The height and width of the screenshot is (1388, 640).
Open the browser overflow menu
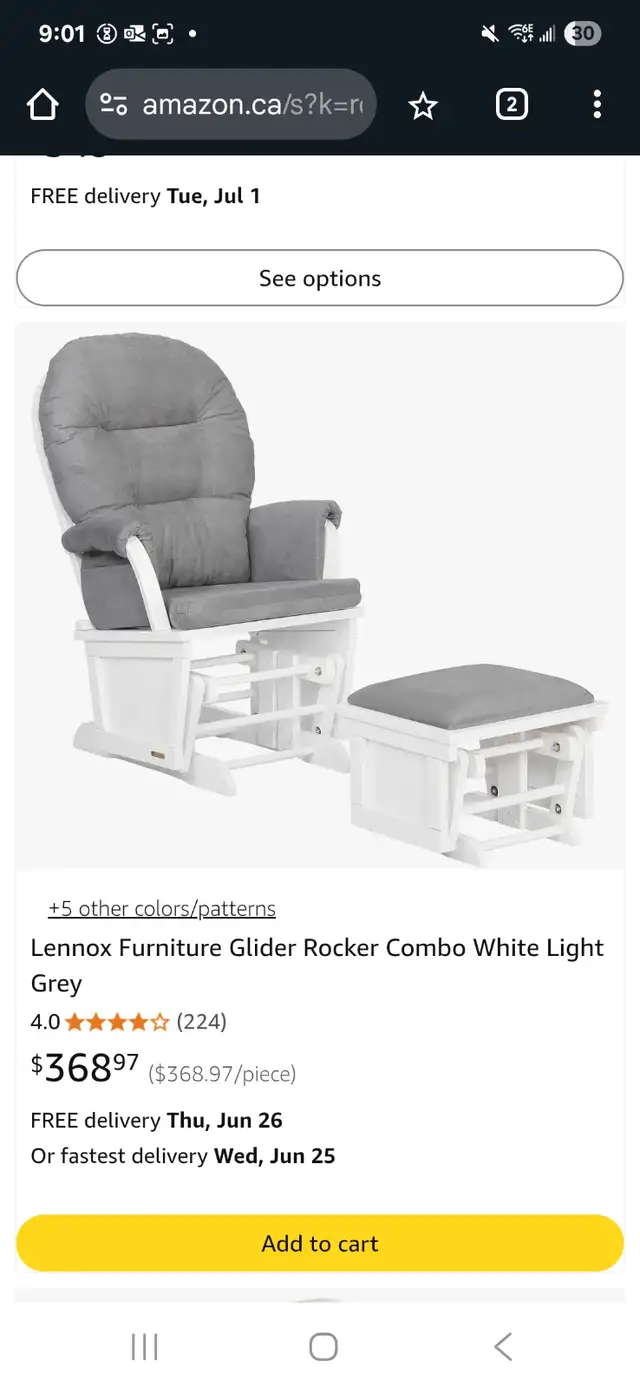point(597,104)
